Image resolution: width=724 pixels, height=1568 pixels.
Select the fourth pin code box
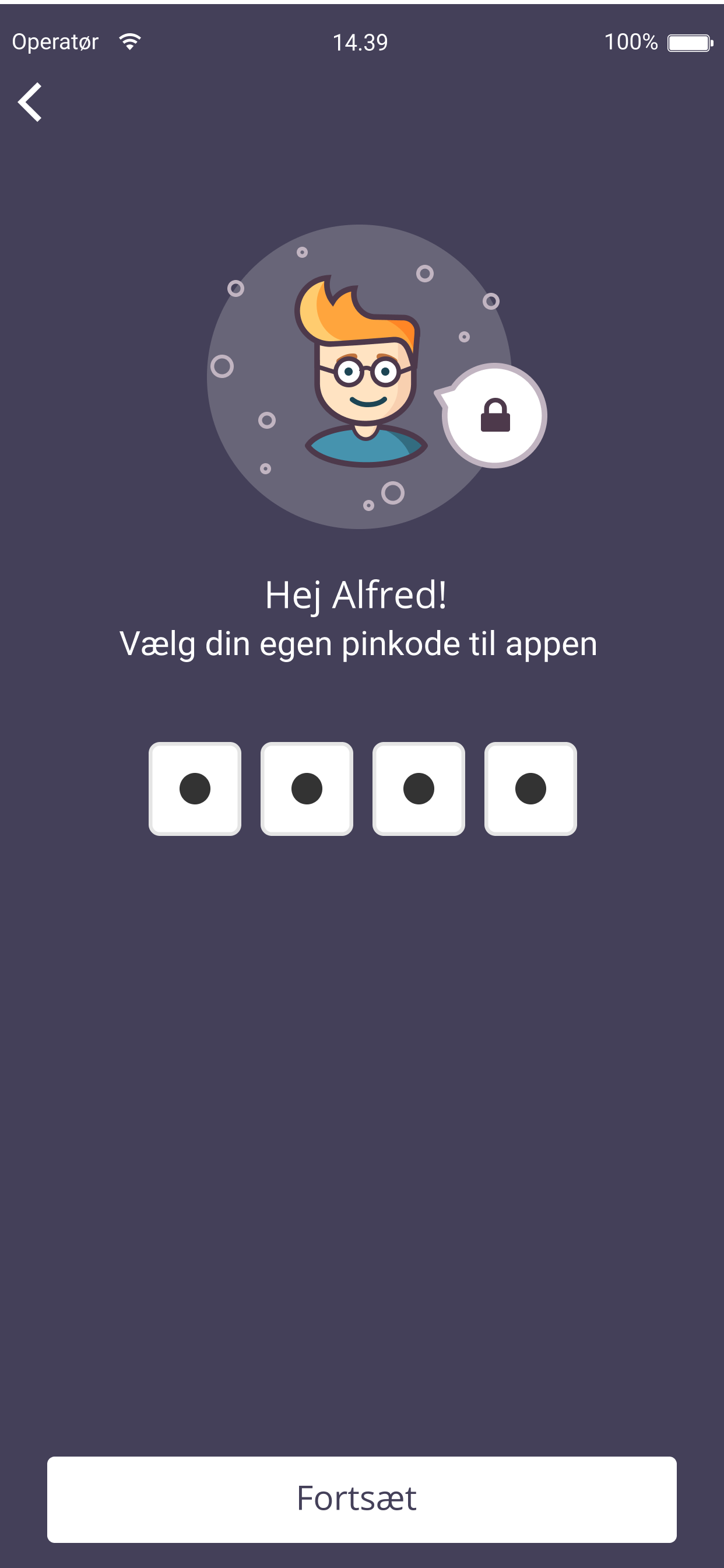(x=530, y=788)
